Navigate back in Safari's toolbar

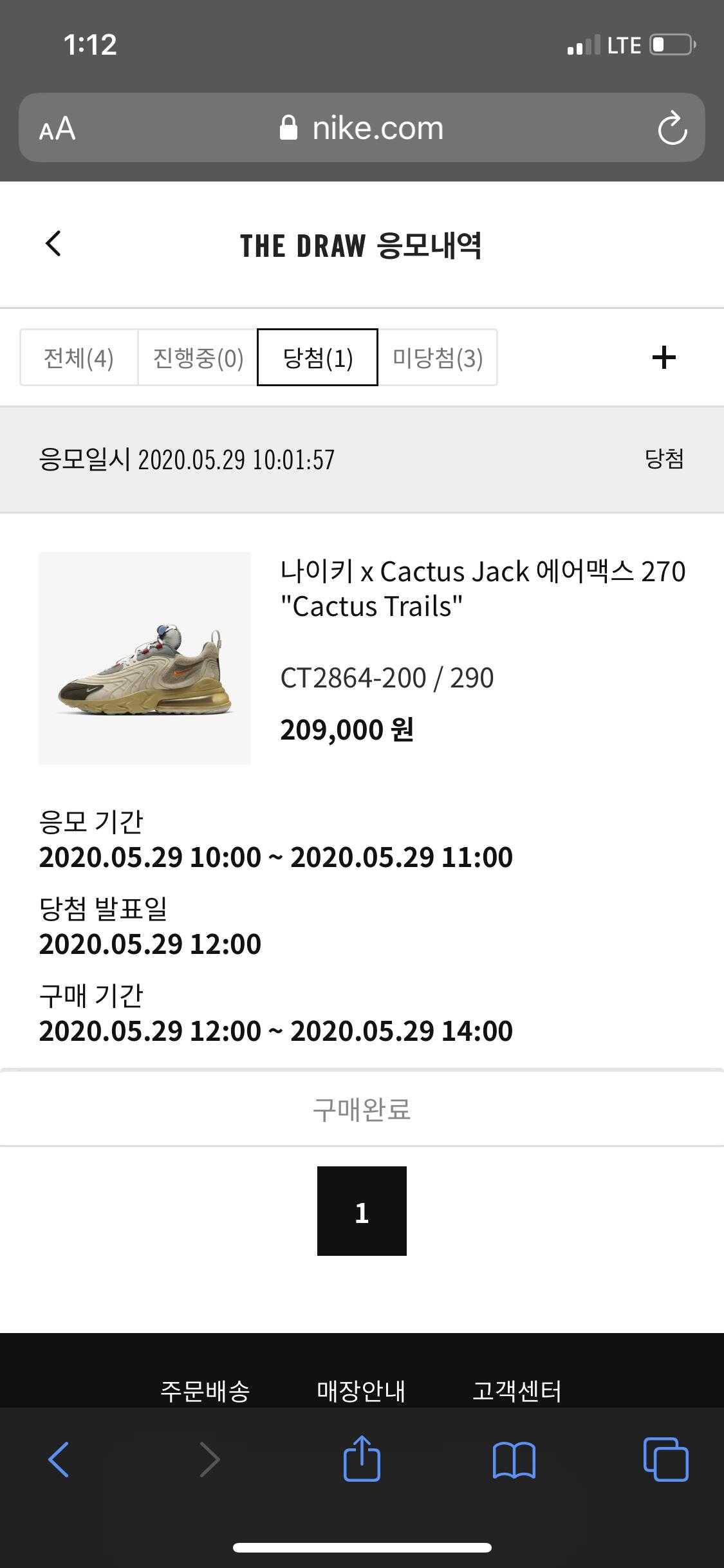point(59,1459)
